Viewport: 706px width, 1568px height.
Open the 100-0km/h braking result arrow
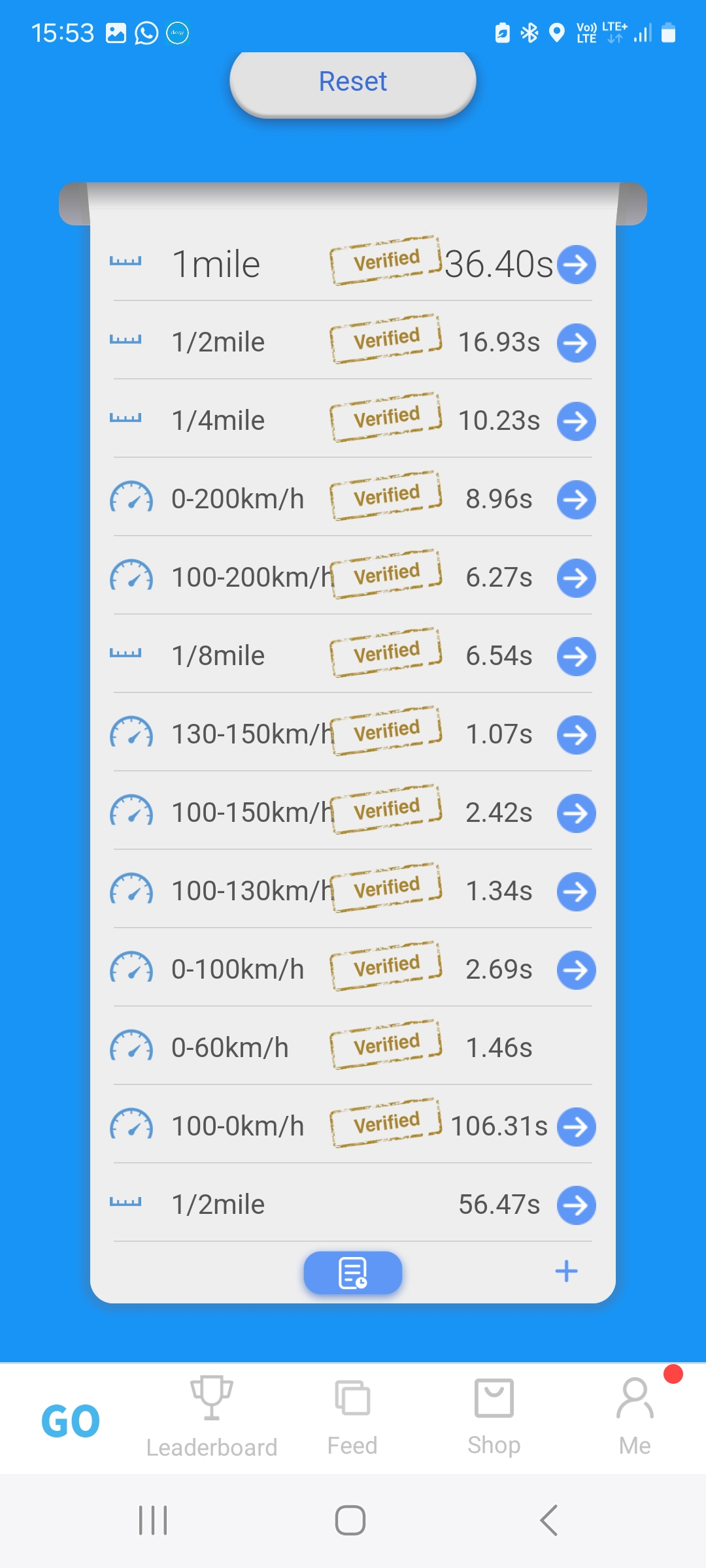coord(576,1127)
